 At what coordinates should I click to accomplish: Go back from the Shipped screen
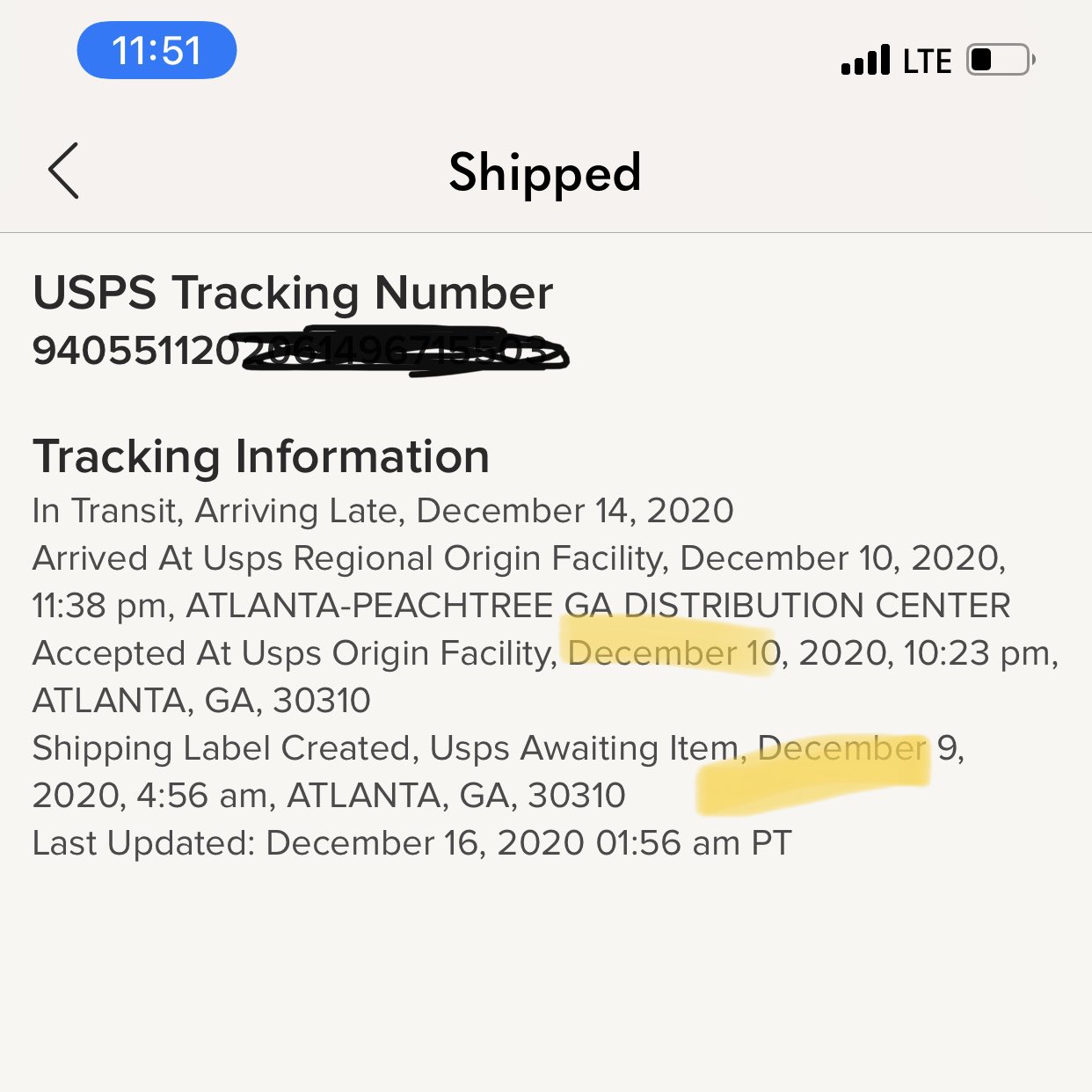click(63, 171)
